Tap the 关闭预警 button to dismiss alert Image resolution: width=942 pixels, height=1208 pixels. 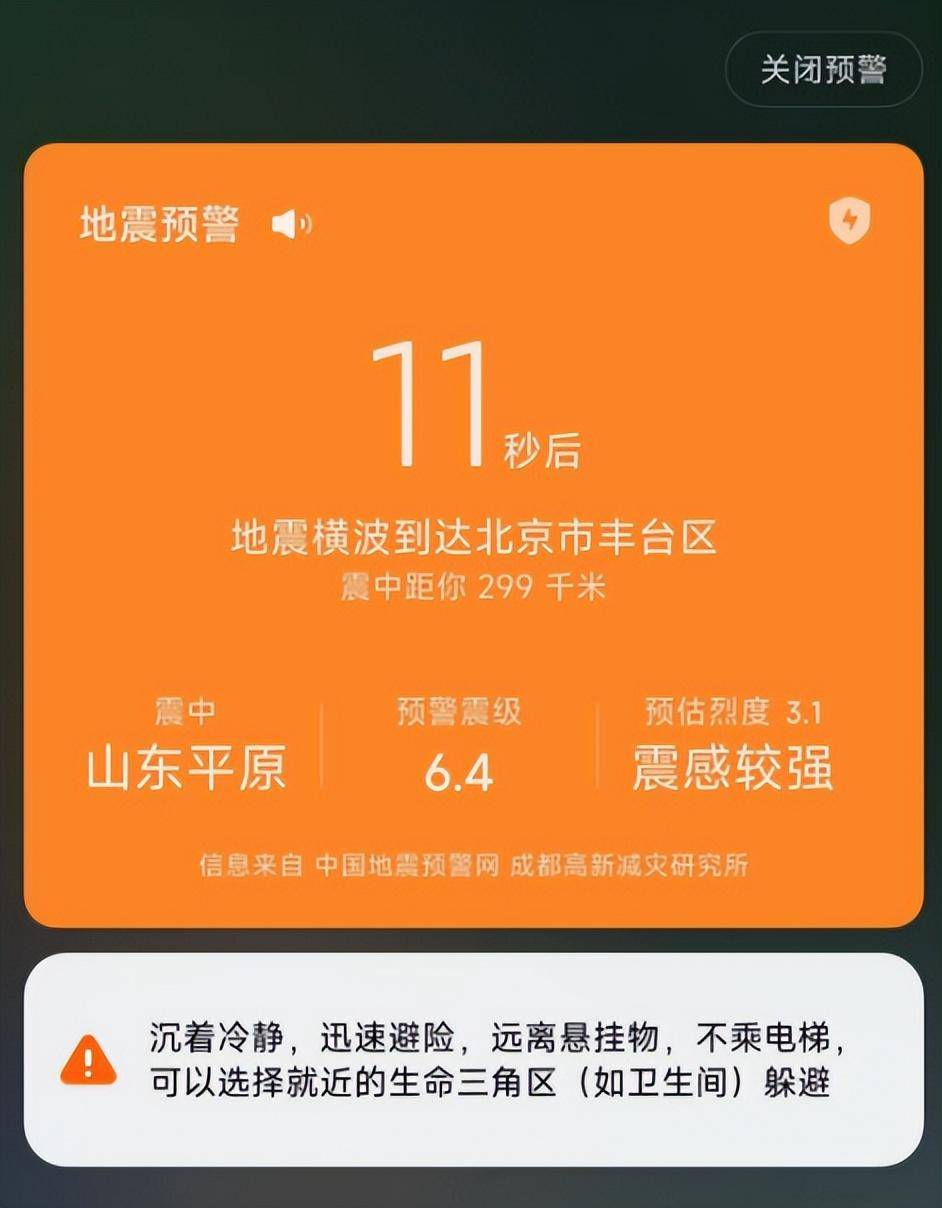[x=823, y=70]
